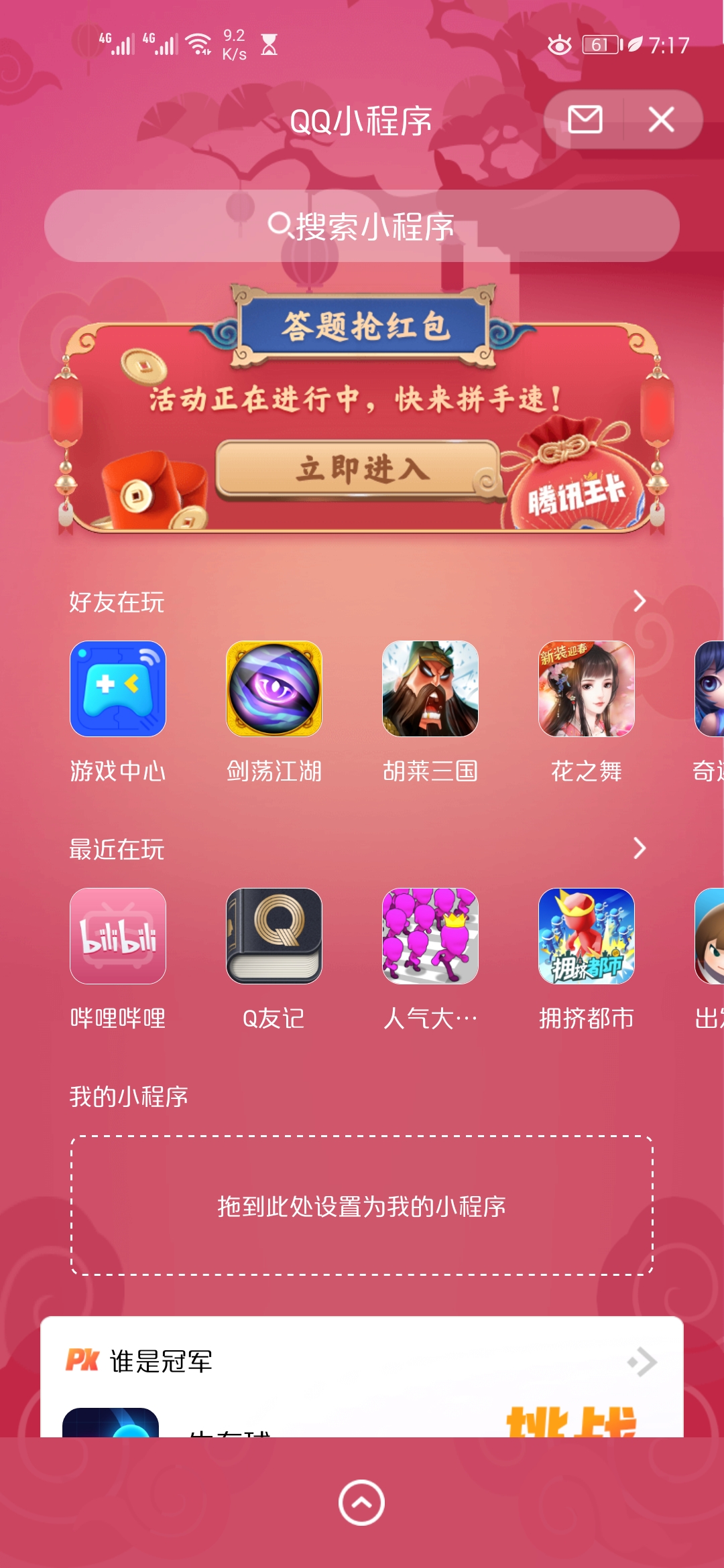Expand the 最近在玩 section arrow
Screen dimensions: 724x1568
pyautogui.click(x=640, y=848)
